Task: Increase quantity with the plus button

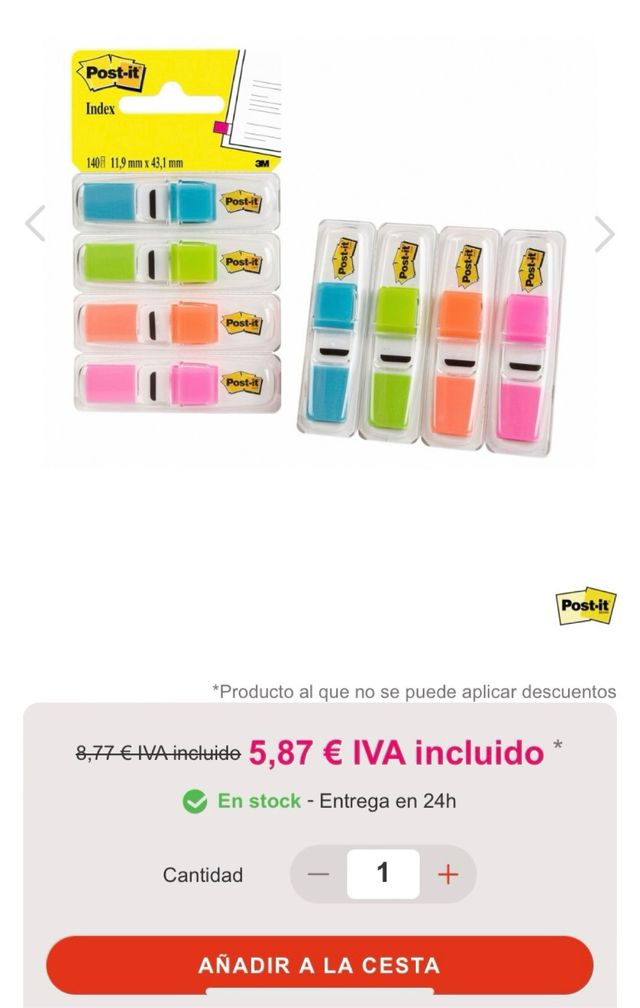Action: tap(448, 874)
